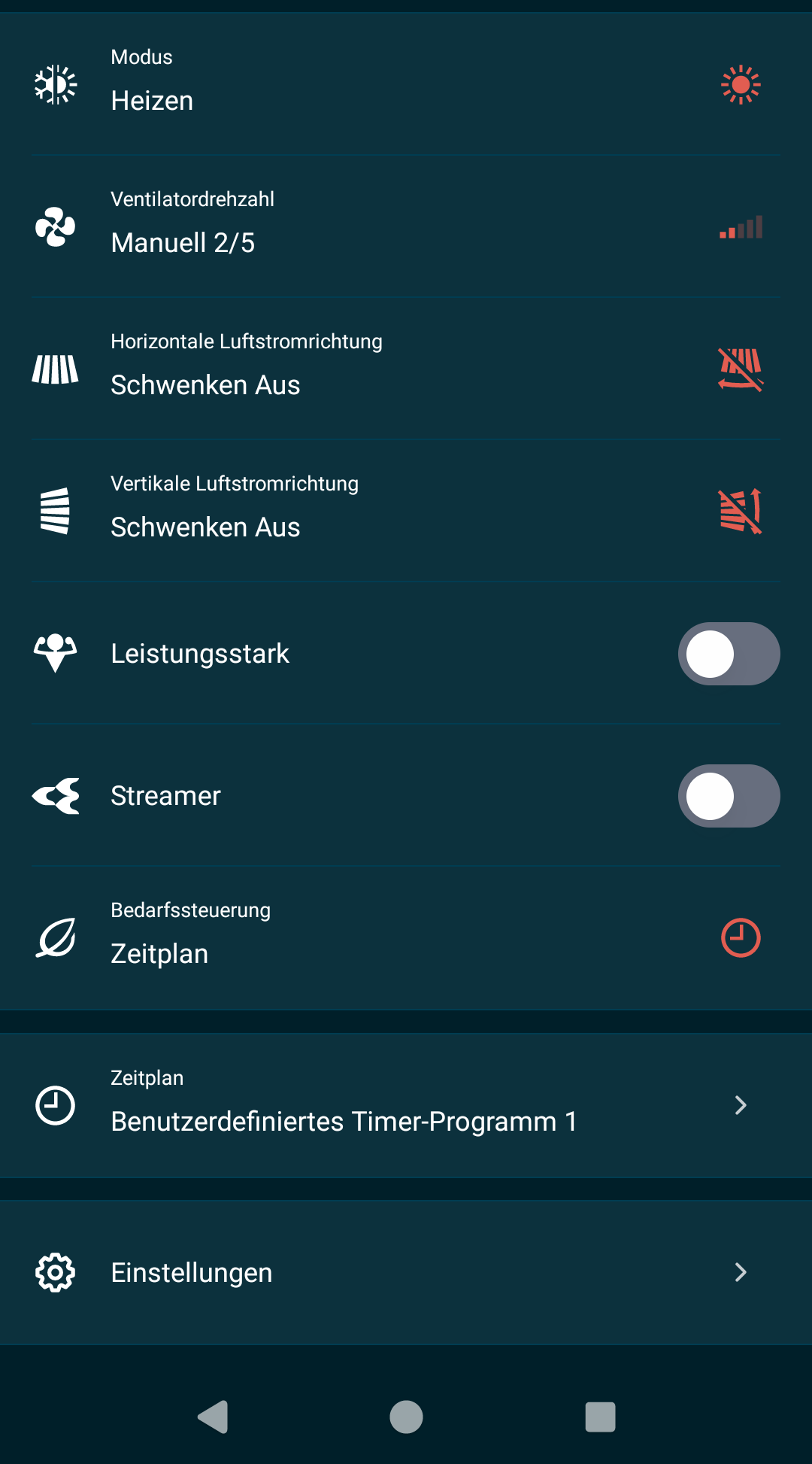Image resolution: width=812 pixels, height=1464 pixels.
Task: Open Bedarfssteuerung Zeitplan option
Action: (x=406, y=937)
